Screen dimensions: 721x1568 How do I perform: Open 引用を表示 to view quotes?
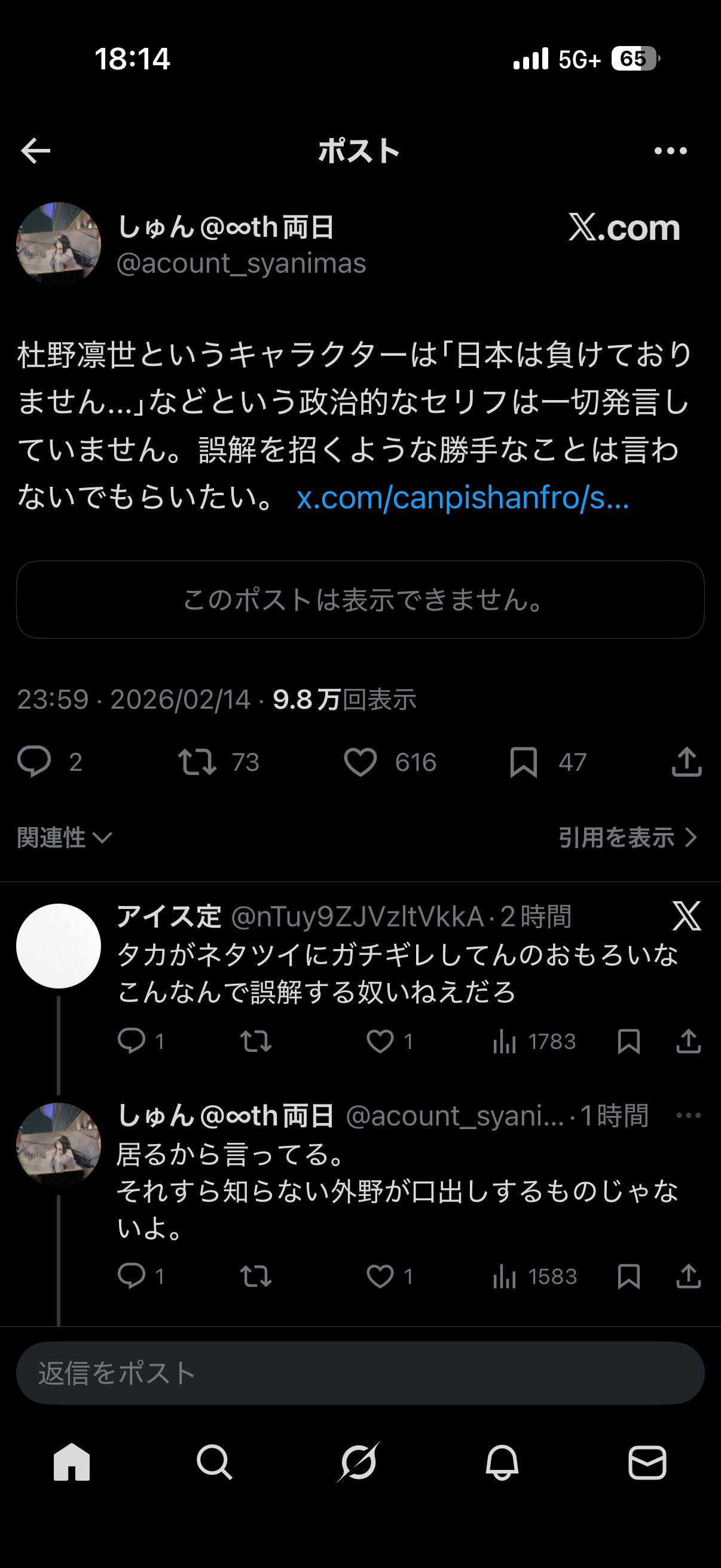click(627, 838)
